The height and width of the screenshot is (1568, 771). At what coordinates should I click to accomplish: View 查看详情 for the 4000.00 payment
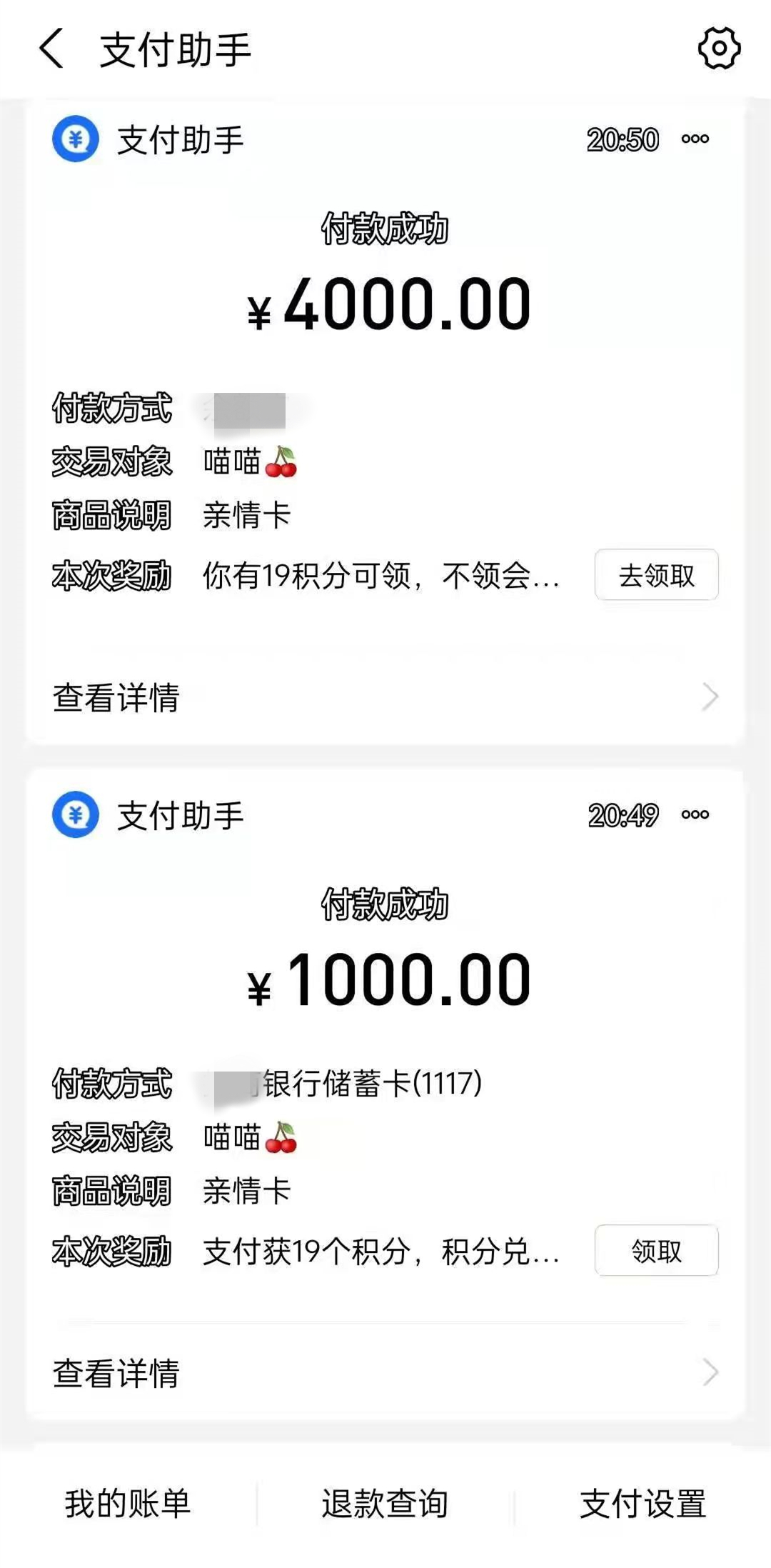coord(385,697)
